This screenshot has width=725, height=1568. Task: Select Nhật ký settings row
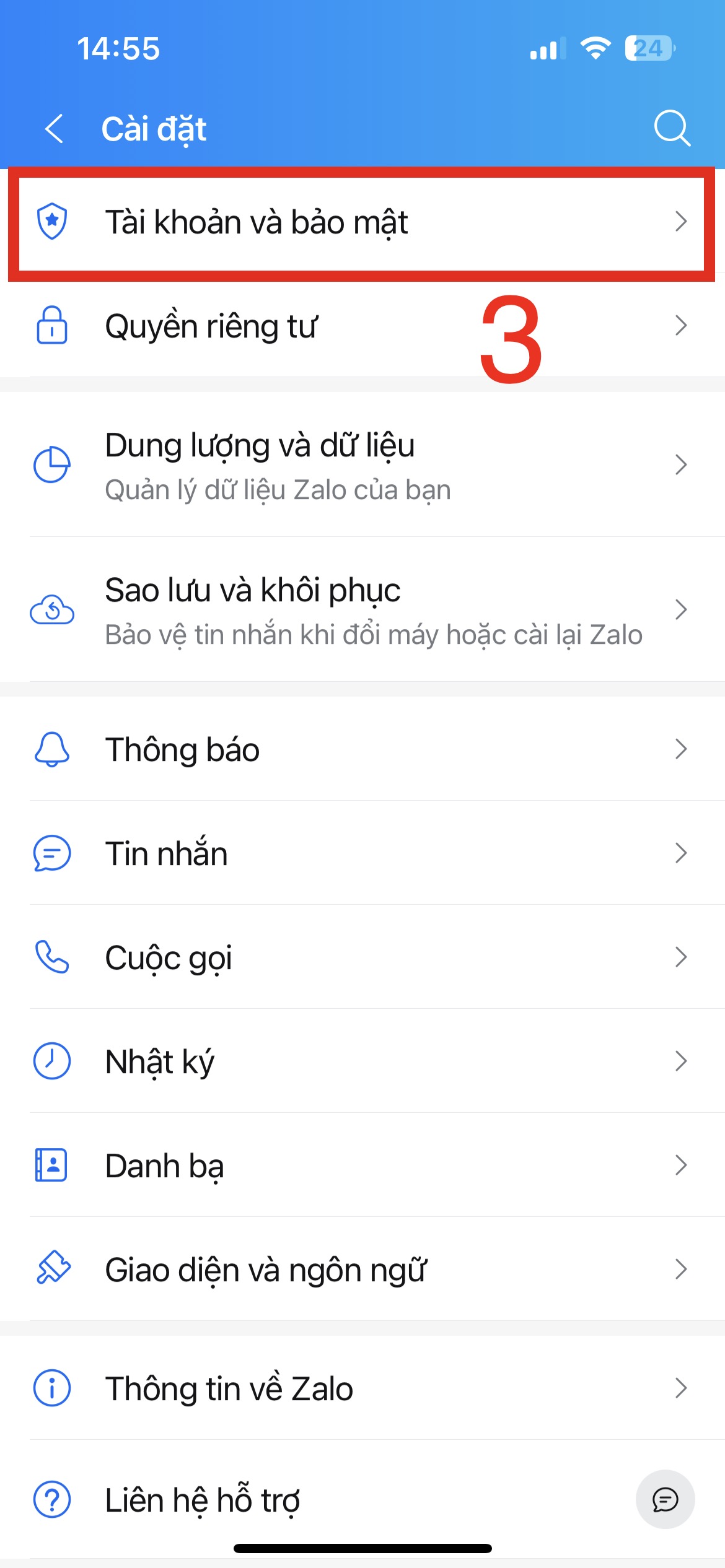(362, 1061)
